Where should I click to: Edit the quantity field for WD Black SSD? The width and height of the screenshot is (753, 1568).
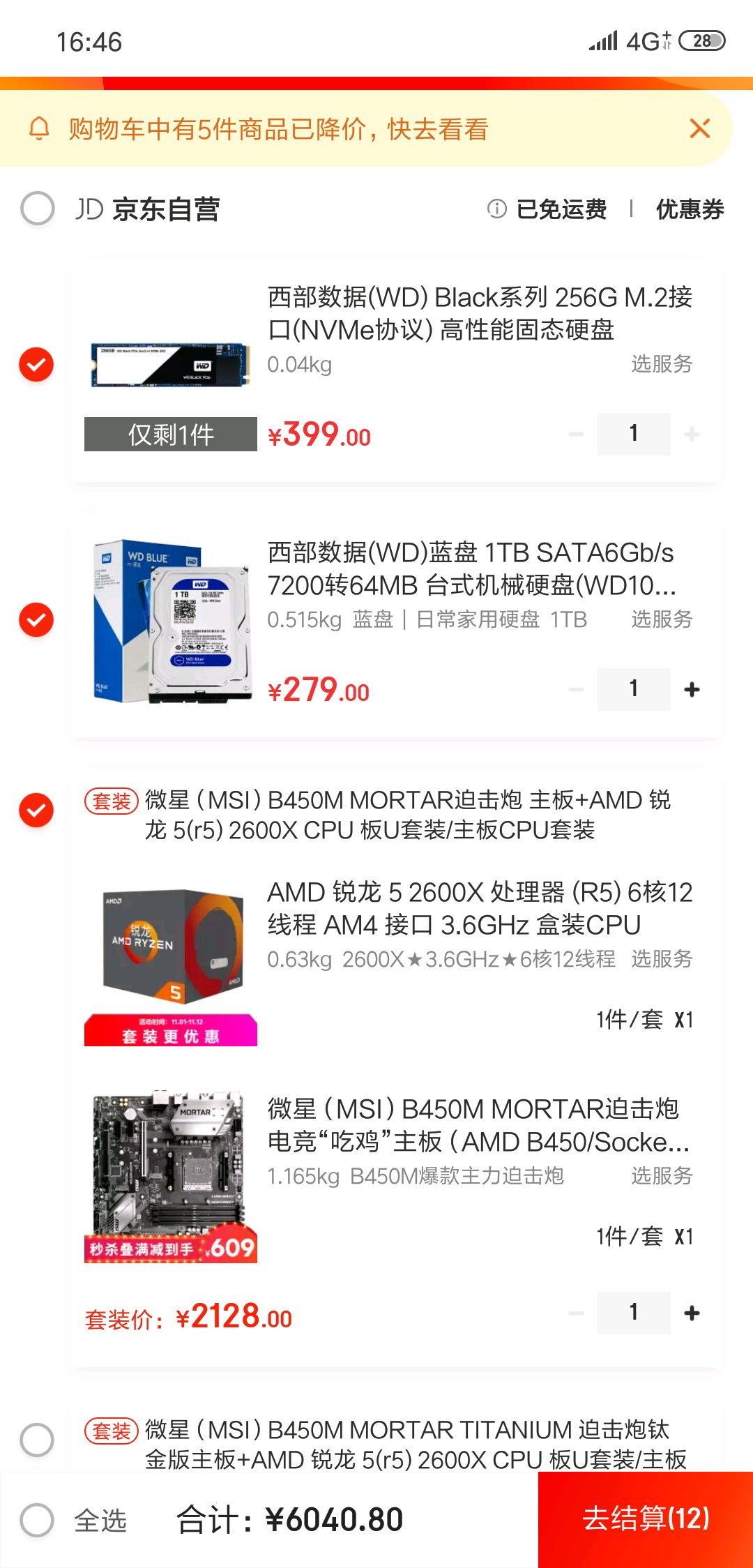coord(633,434)
